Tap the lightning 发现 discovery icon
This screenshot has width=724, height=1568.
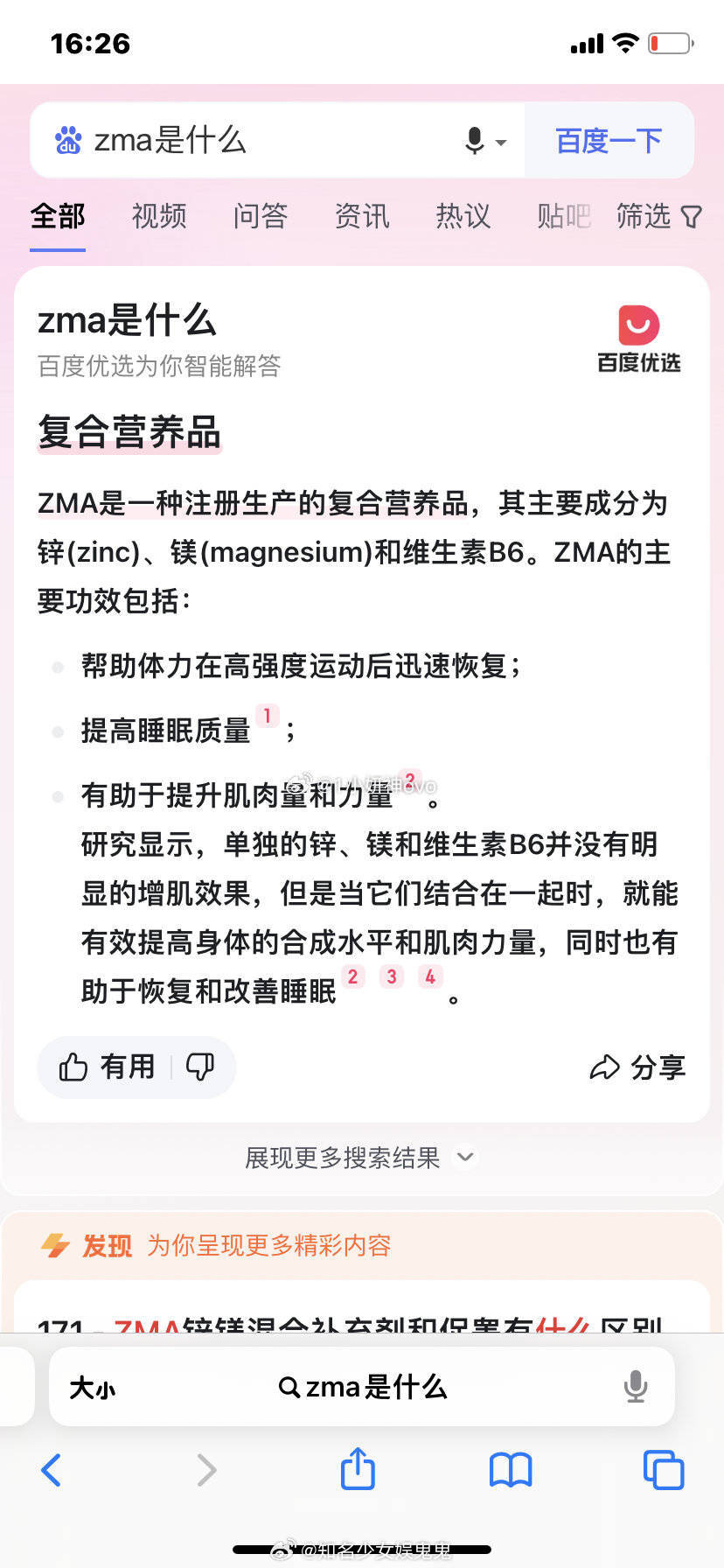[x=54, y=1246]
